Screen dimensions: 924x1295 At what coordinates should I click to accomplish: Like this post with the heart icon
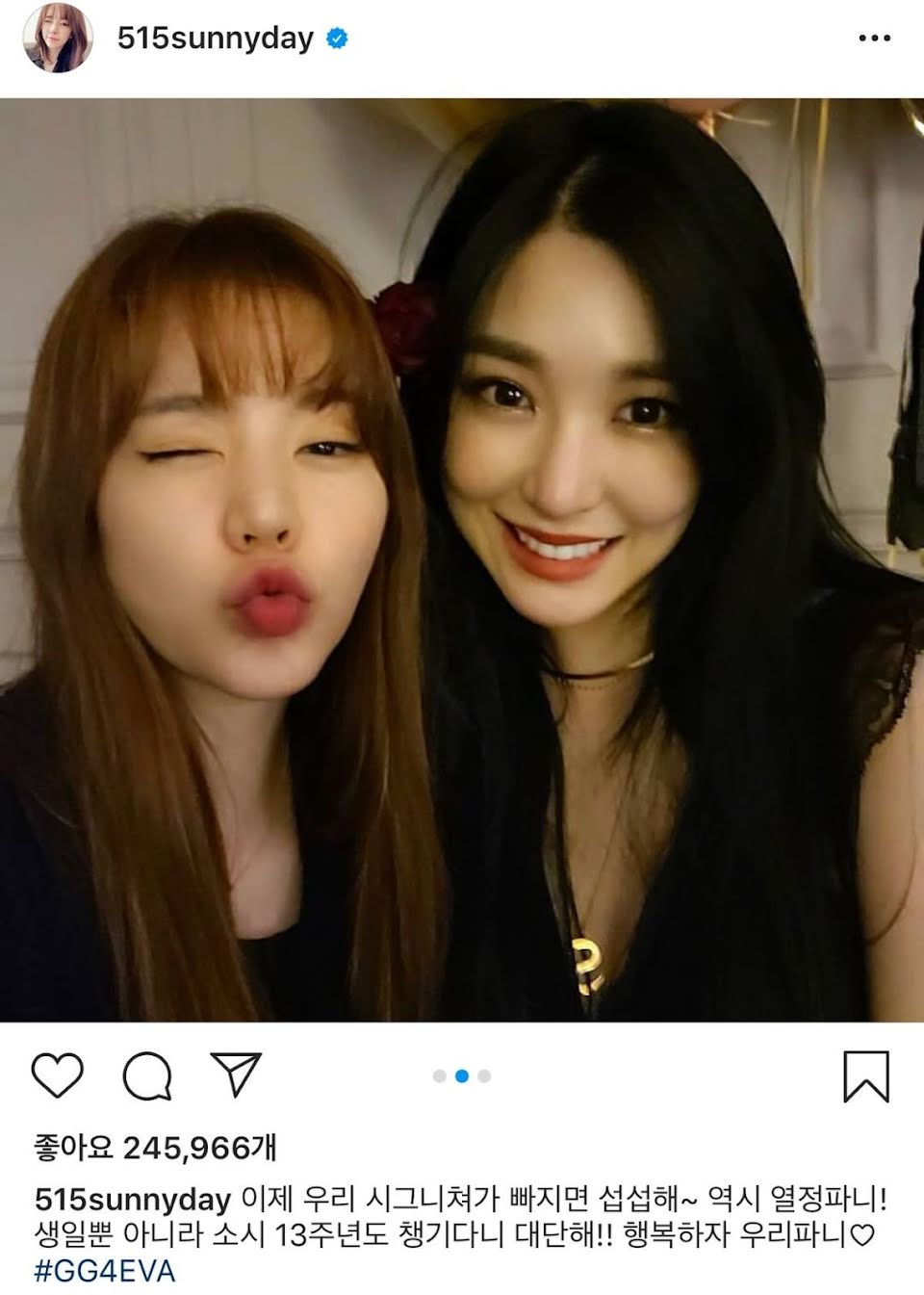pos(58,1075)
